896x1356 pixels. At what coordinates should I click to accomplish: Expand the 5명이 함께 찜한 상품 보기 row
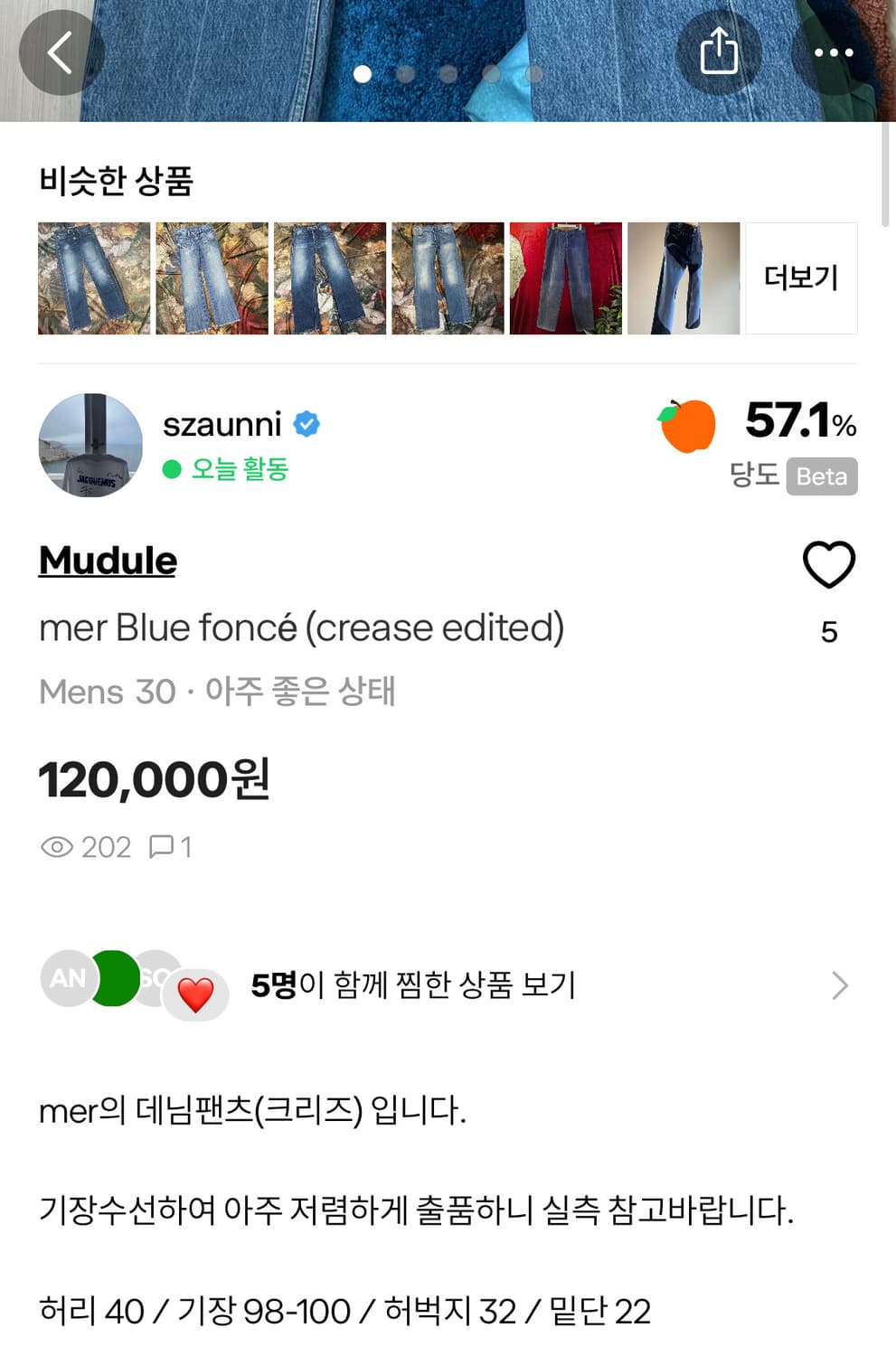pos(412,985)
